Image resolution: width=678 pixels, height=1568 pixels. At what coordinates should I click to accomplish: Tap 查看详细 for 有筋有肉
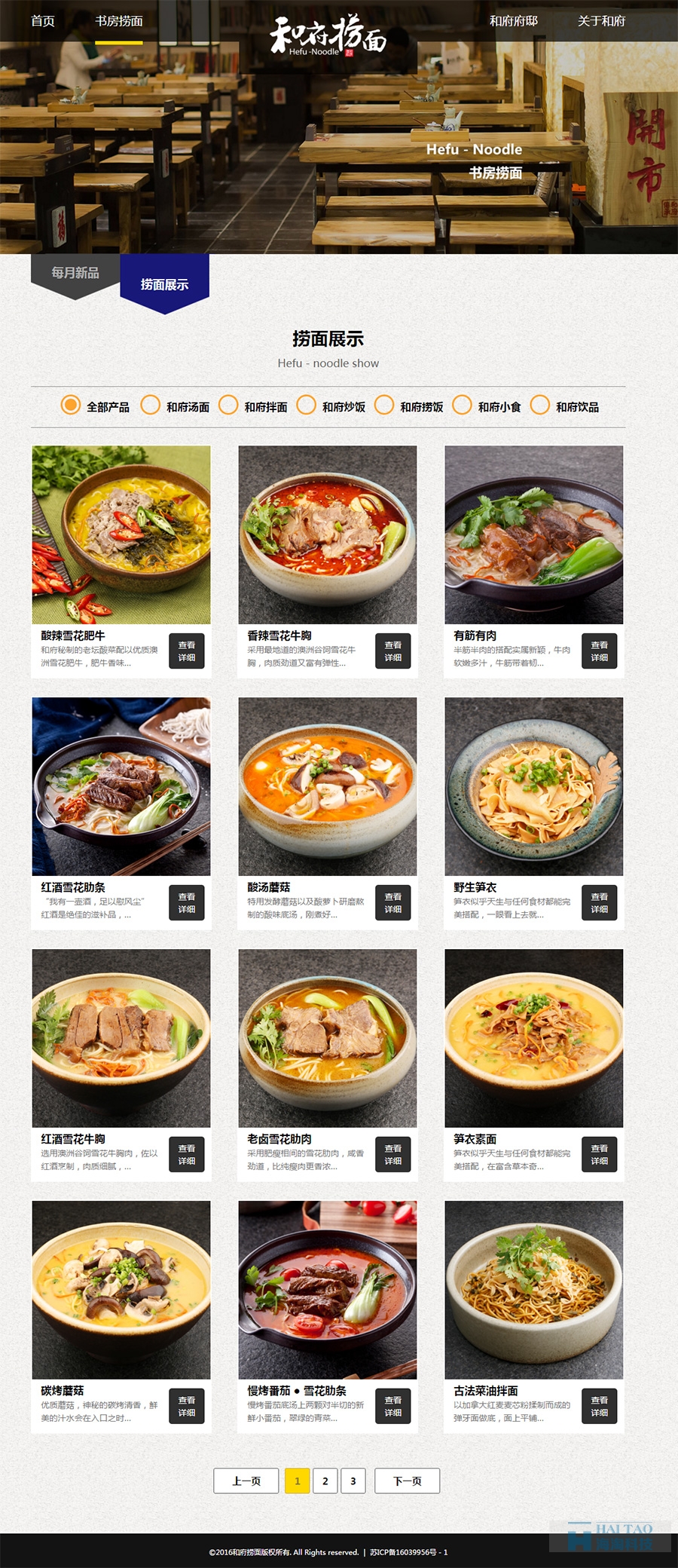tap(599, 651)
